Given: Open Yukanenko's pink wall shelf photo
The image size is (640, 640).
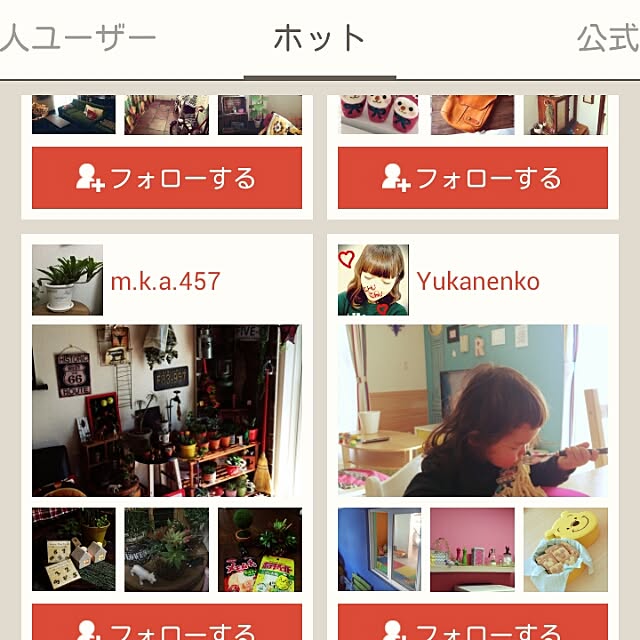Looking at the screenshot, I should click(x=472, y=549).
